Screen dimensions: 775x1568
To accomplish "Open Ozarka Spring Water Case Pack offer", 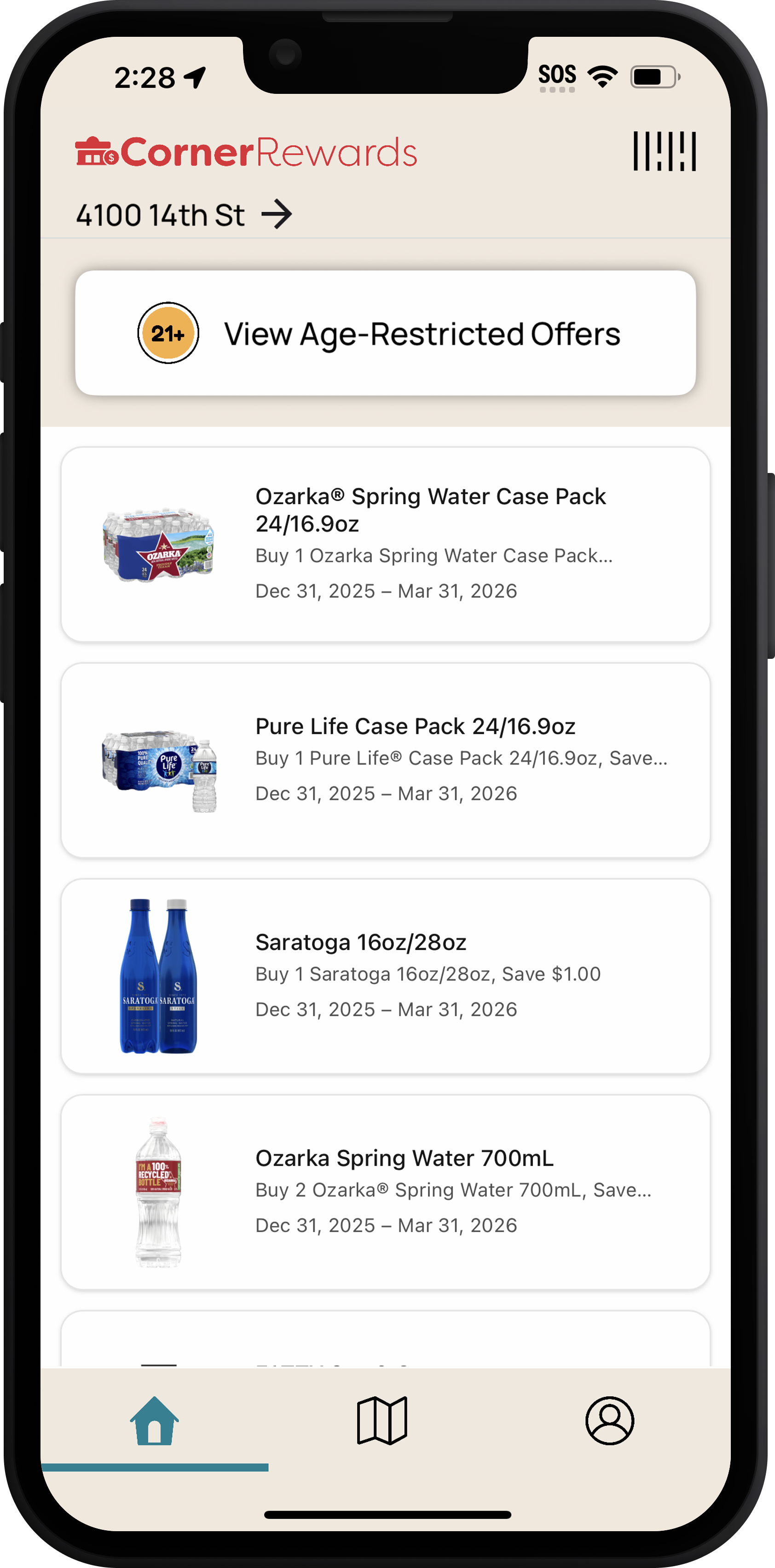I will tap(385, 543).
